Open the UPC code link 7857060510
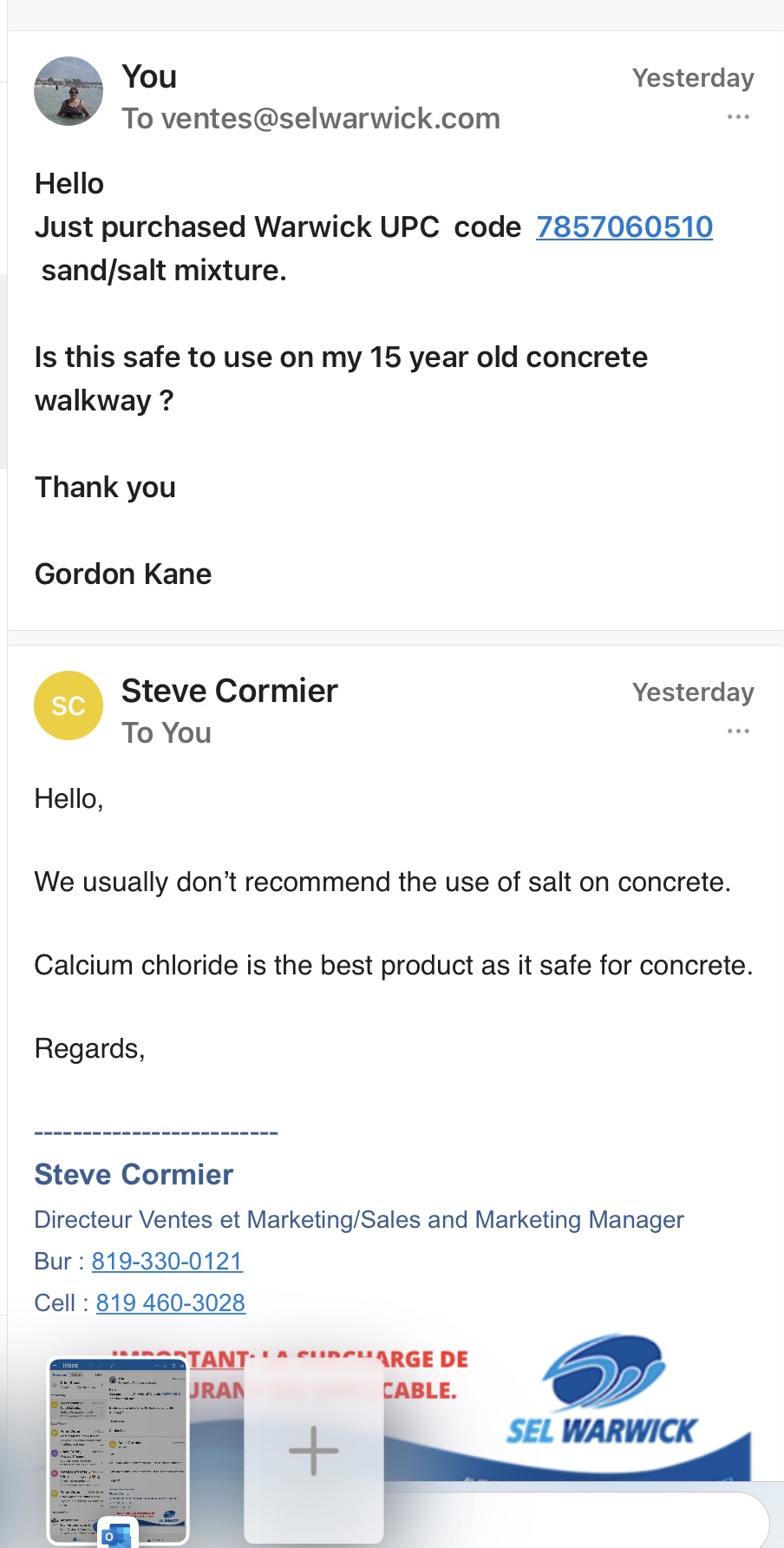This screenshot has height=1548, width=784. point(624,227)
